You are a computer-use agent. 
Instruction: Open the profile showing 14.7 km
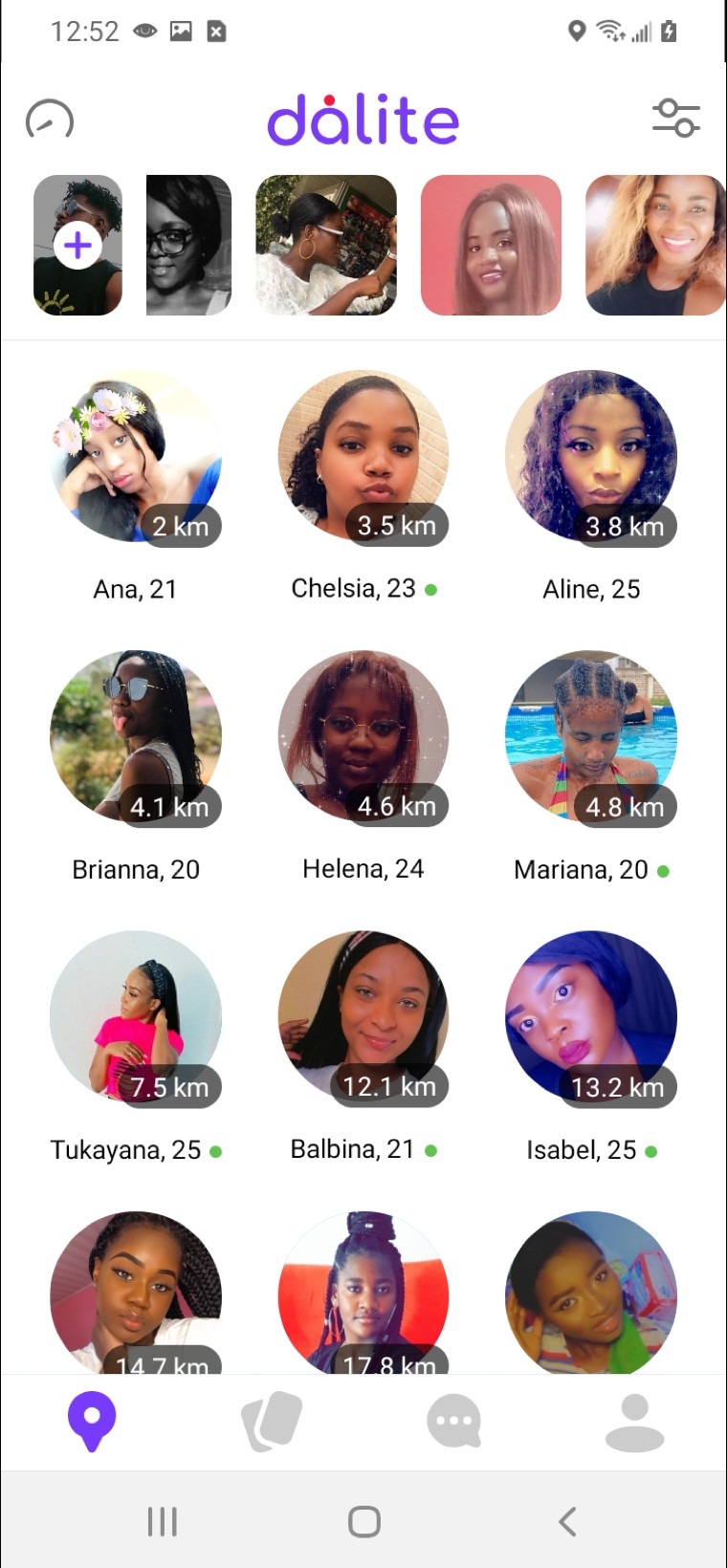(x=136, y=1291)
